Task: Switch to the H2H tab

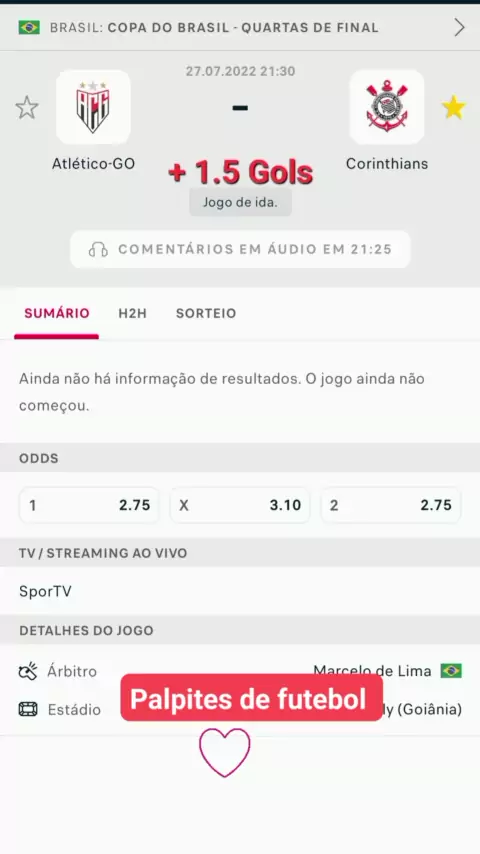Action: 132,313
